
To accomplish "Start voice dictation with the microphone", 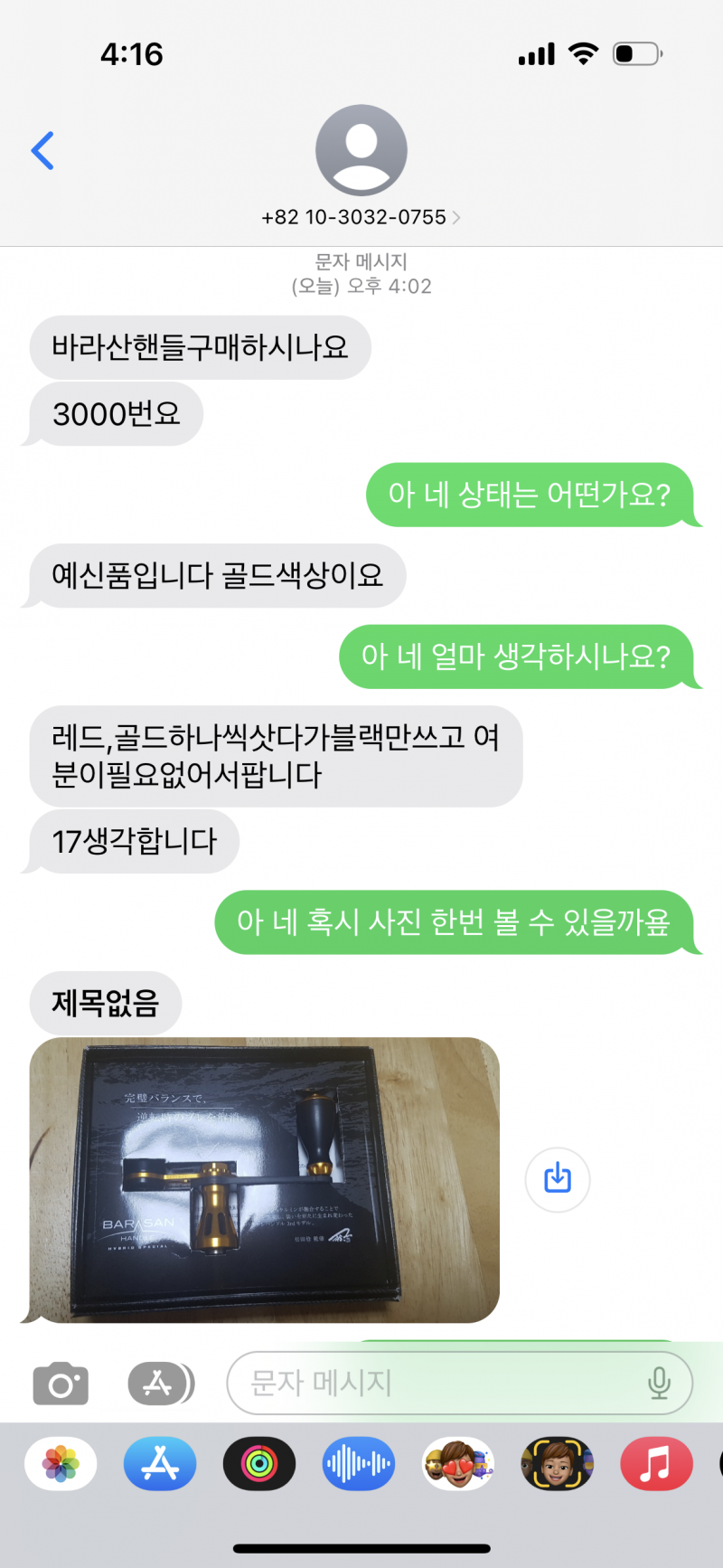I will click(x=659, y=1384).
